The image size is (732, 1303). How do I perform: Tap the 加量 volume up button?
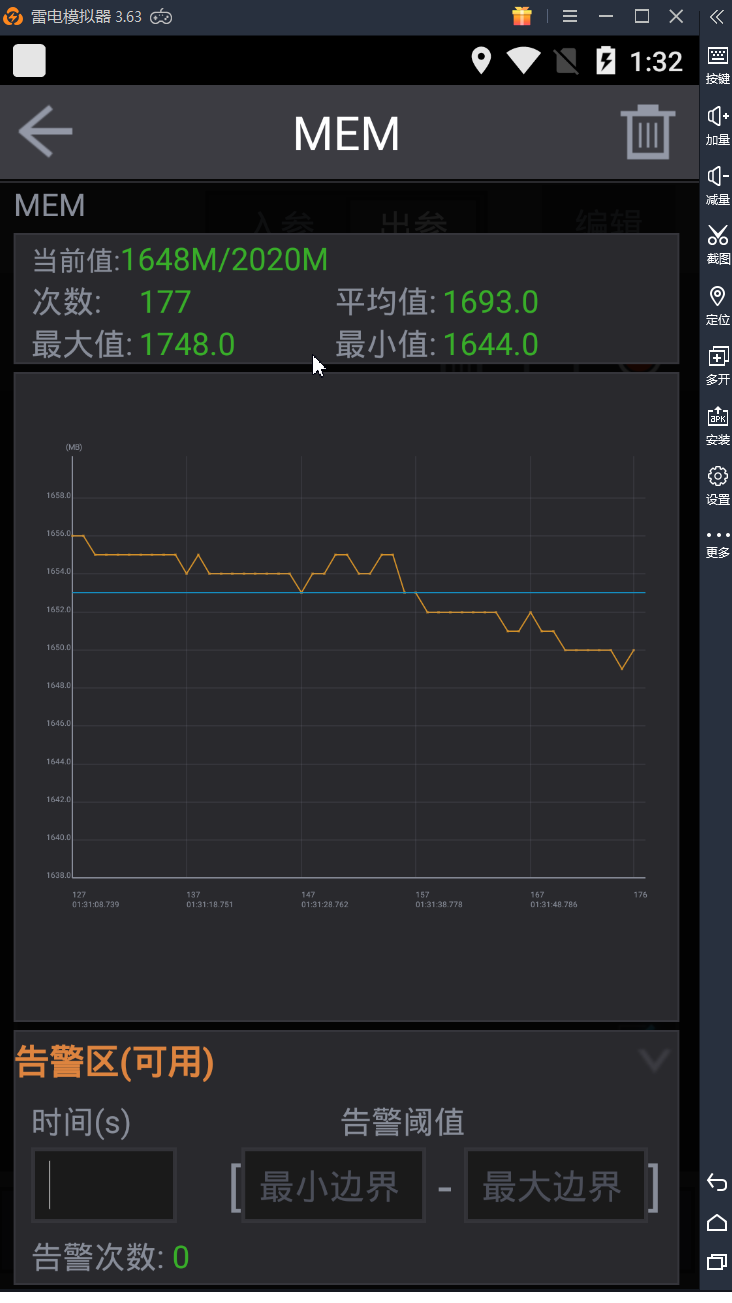[717, 123]
